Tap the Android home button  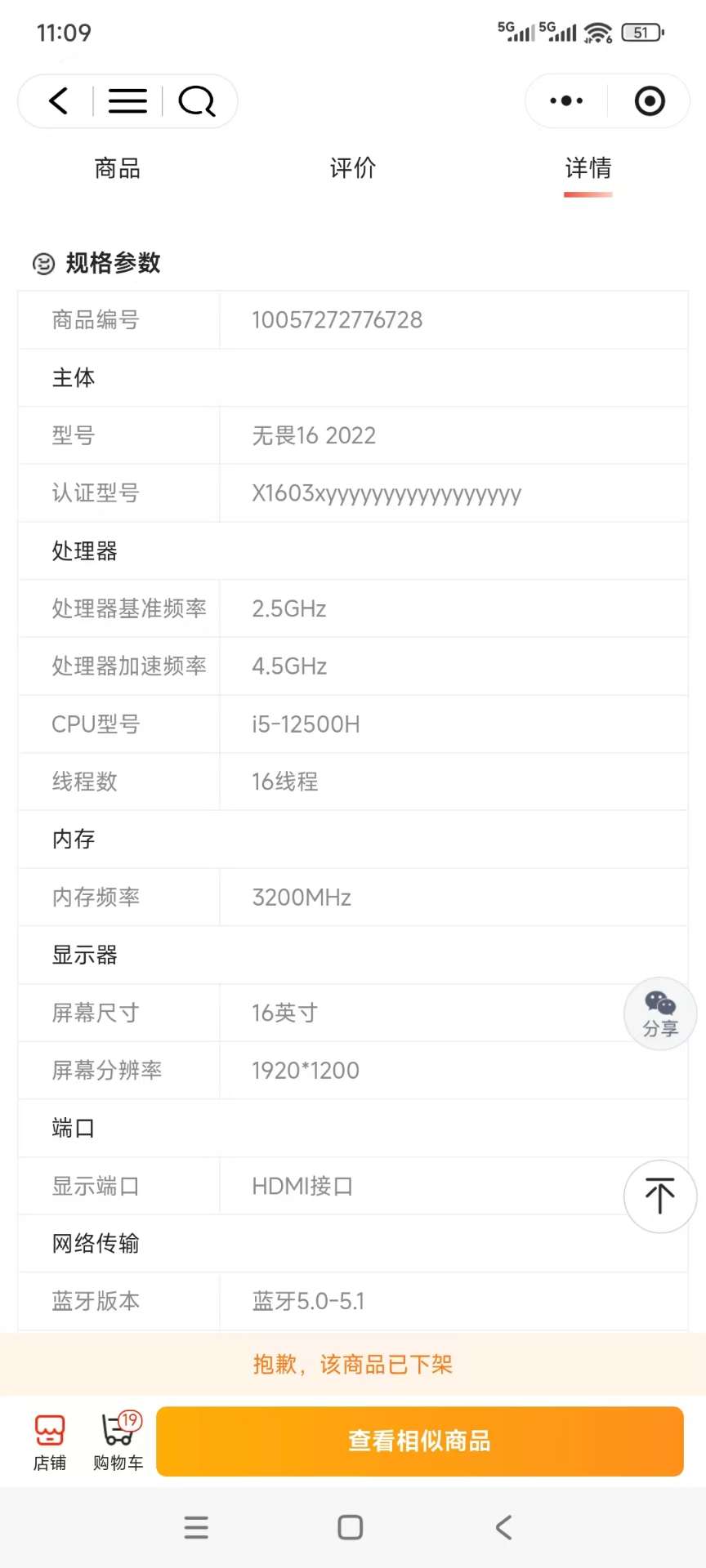click(x=350, y=1527)
